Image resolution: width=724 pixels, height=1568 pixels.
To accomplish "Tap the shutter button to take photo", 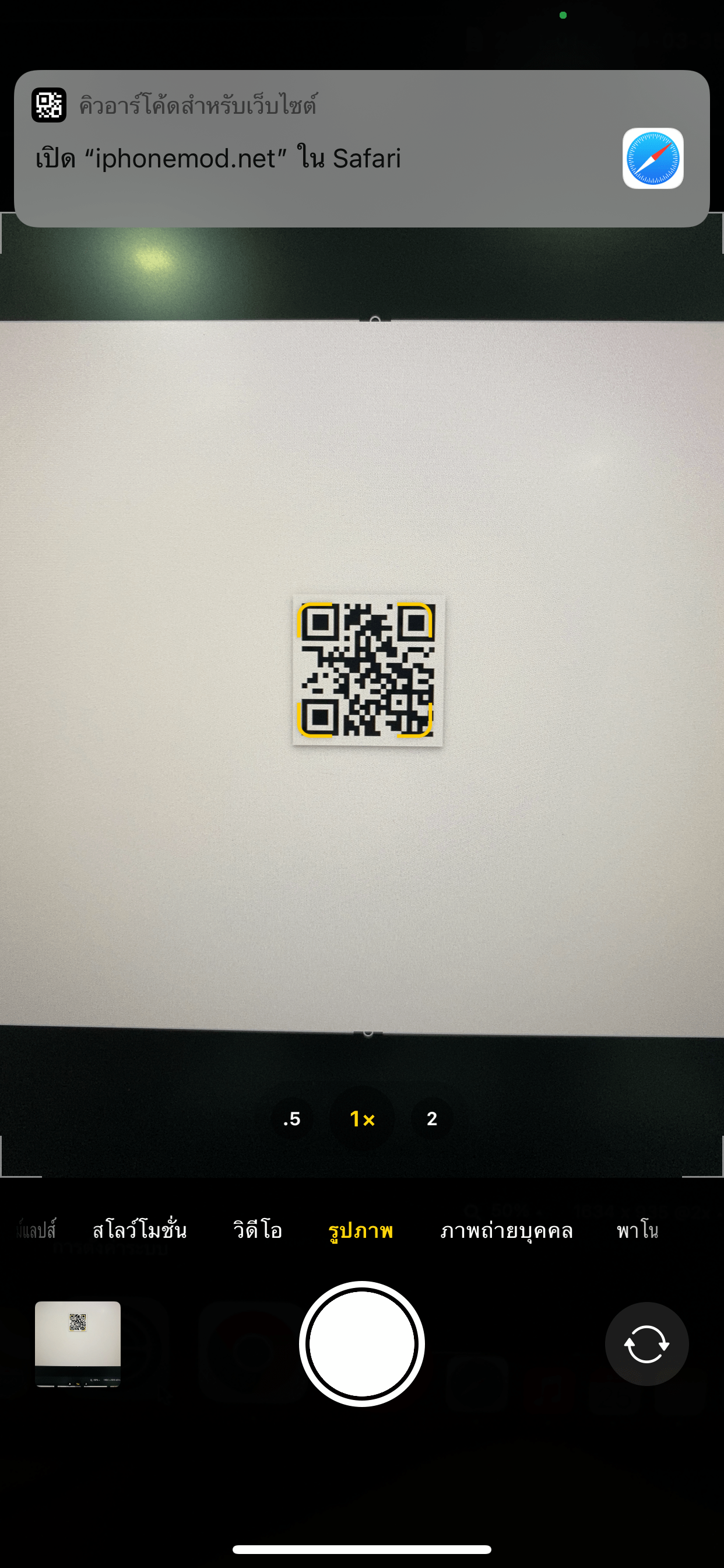I will [362, 1343].
